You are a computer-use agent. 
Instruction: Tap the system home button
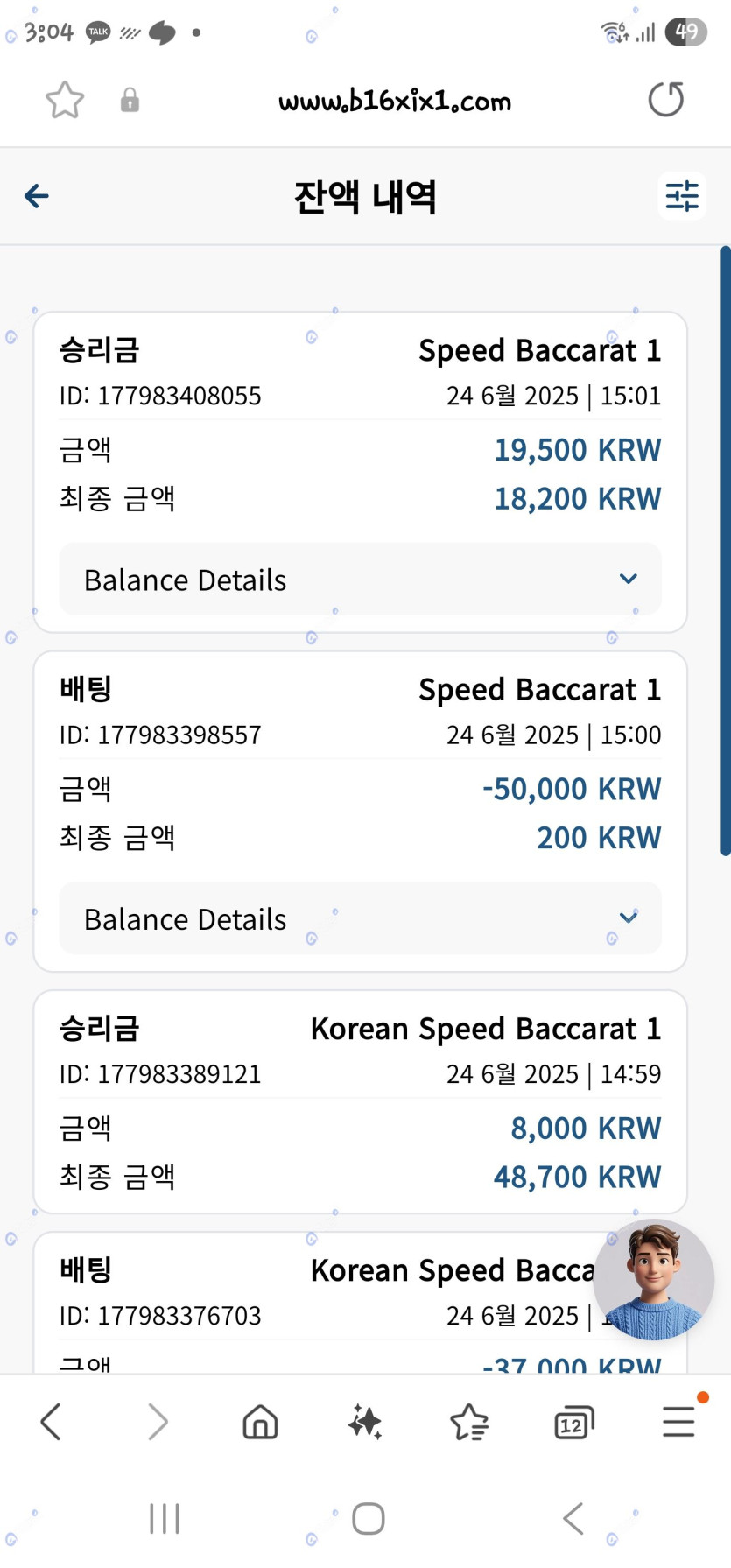point(368,1519)
